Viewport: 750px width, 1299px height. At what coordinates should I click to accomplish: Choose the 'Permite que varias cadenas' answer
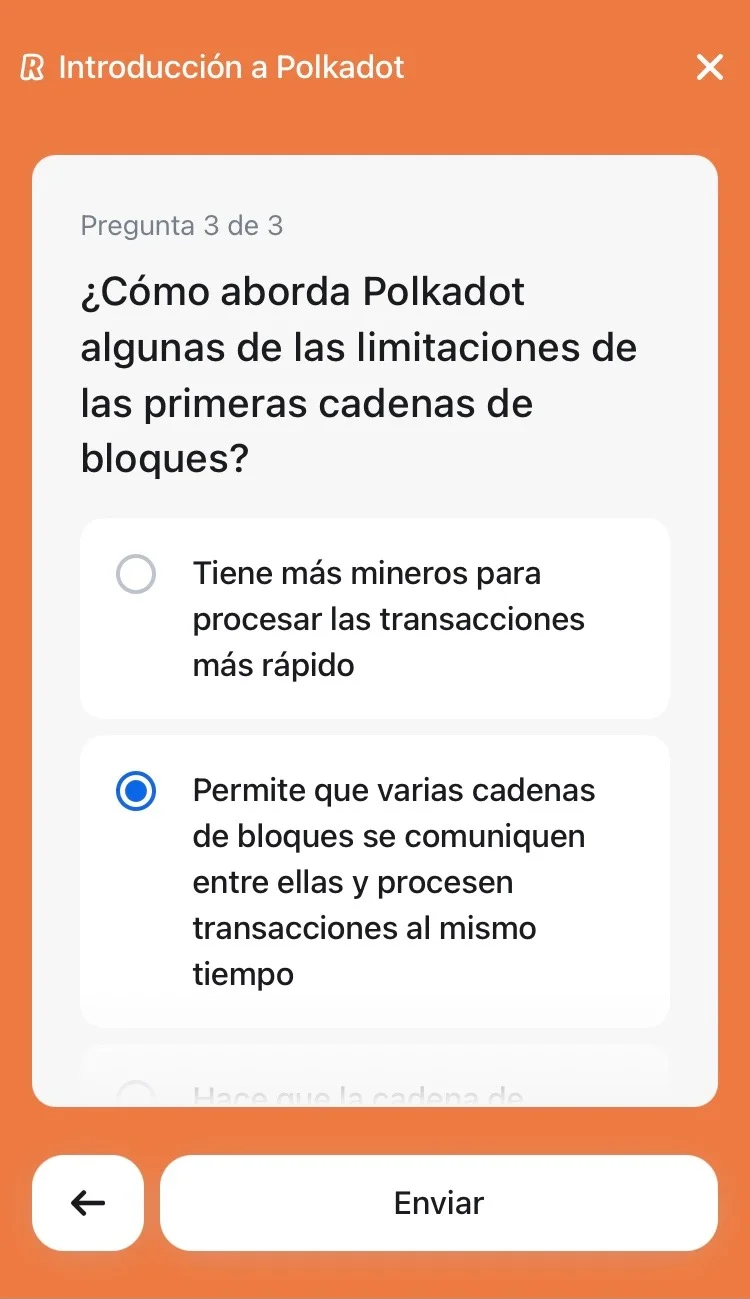pos(136,792)
